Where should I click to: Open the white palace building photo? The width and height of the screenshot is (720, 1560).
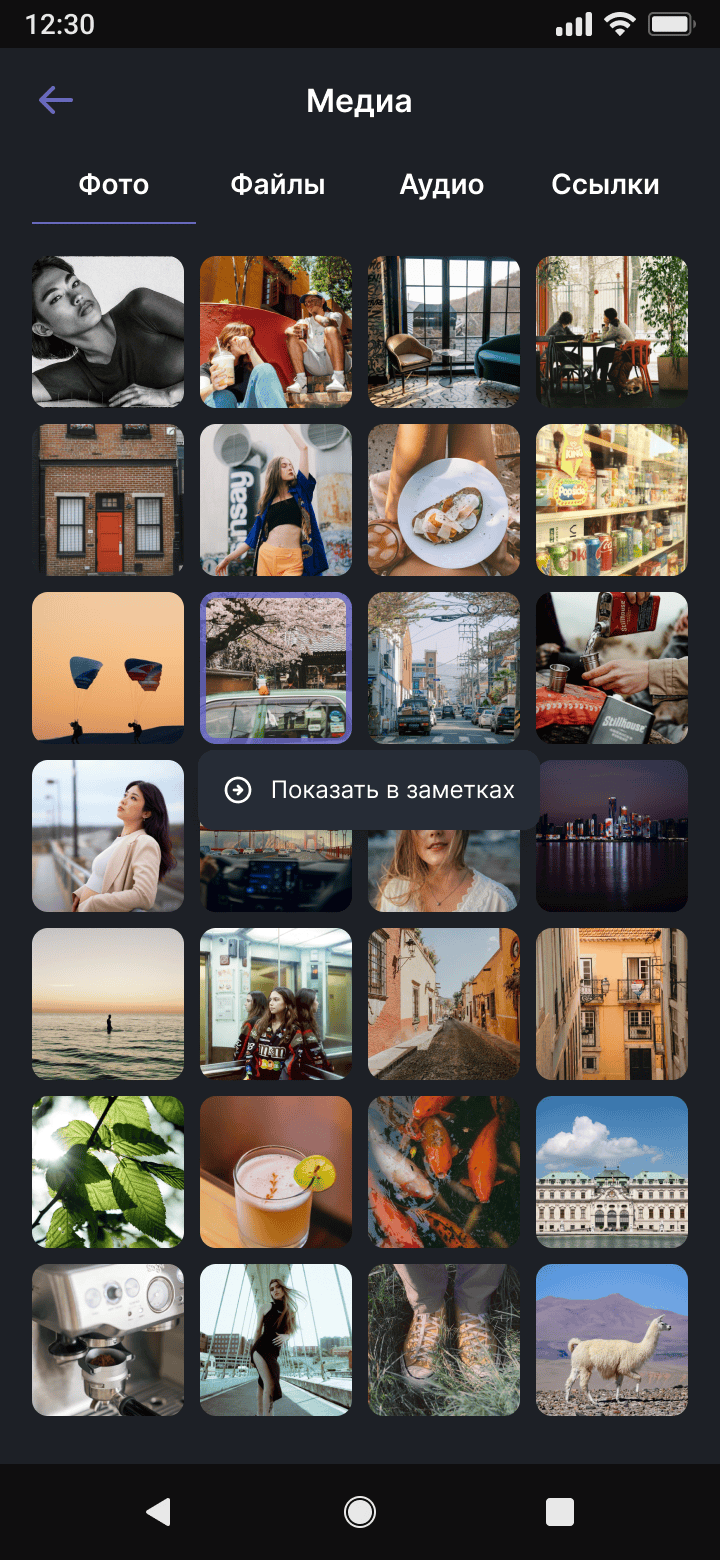pyautogui.click(x=612, y=1171)
